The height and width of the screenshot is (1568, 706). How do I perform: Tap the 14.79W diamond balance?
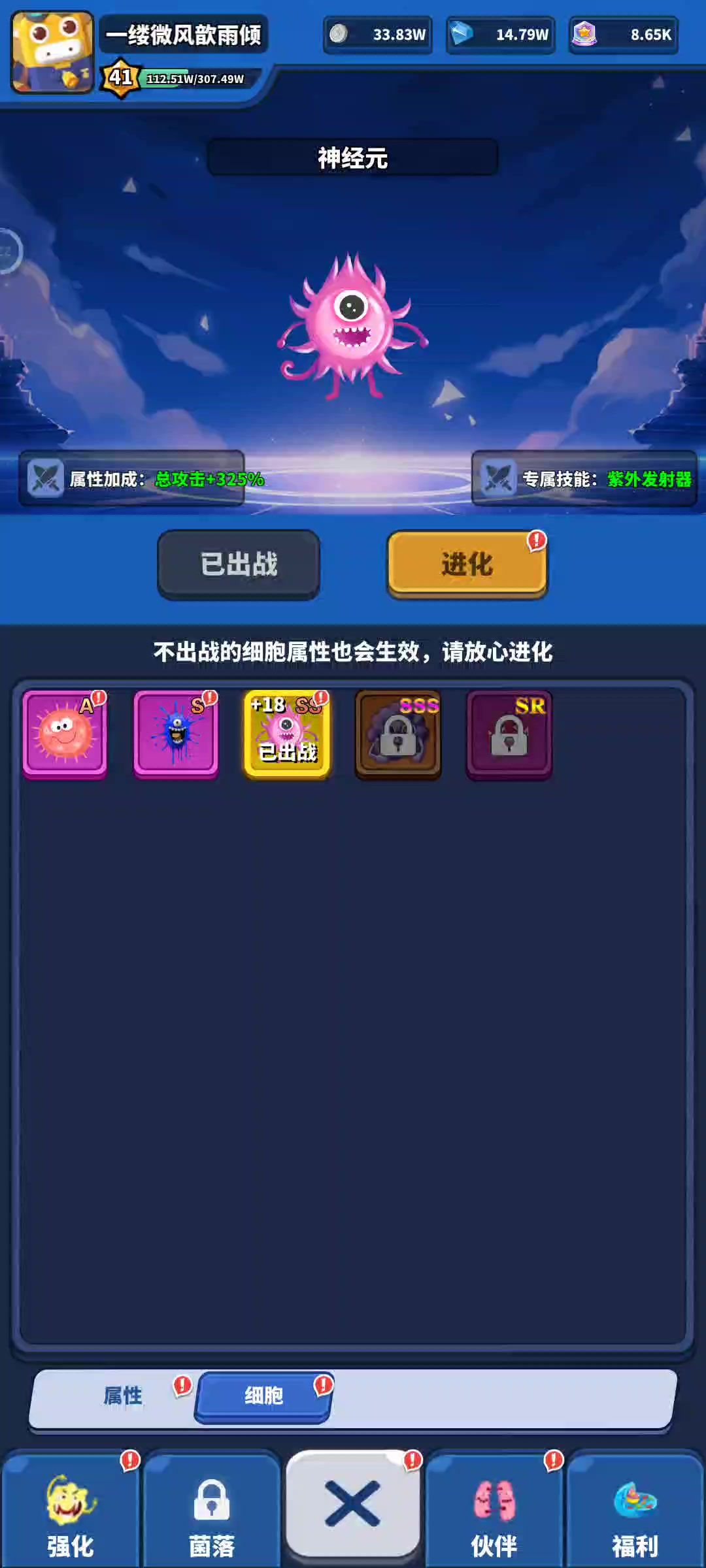(x=501, y=35)
